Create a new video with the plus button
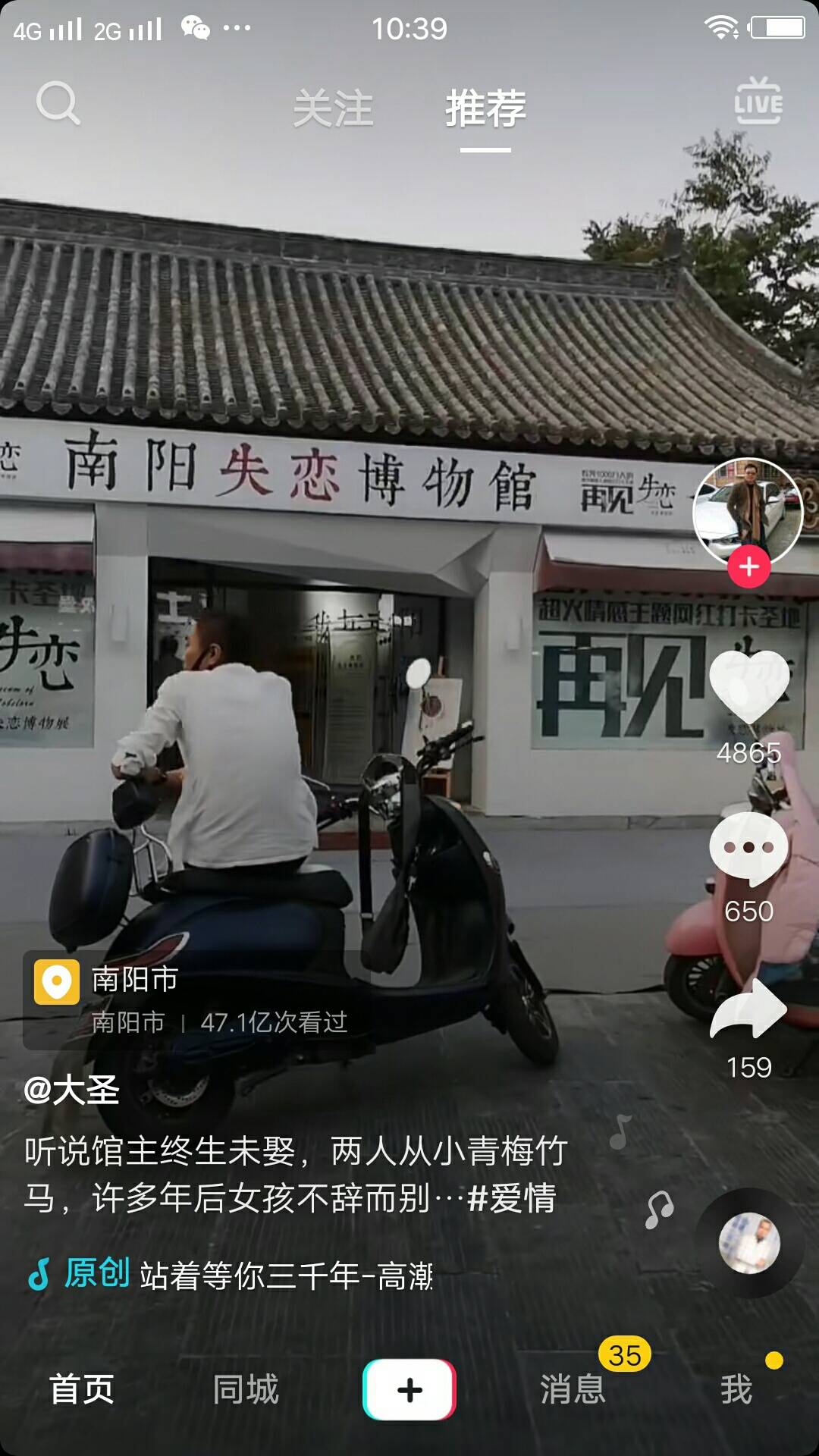 click(409, 1389)
